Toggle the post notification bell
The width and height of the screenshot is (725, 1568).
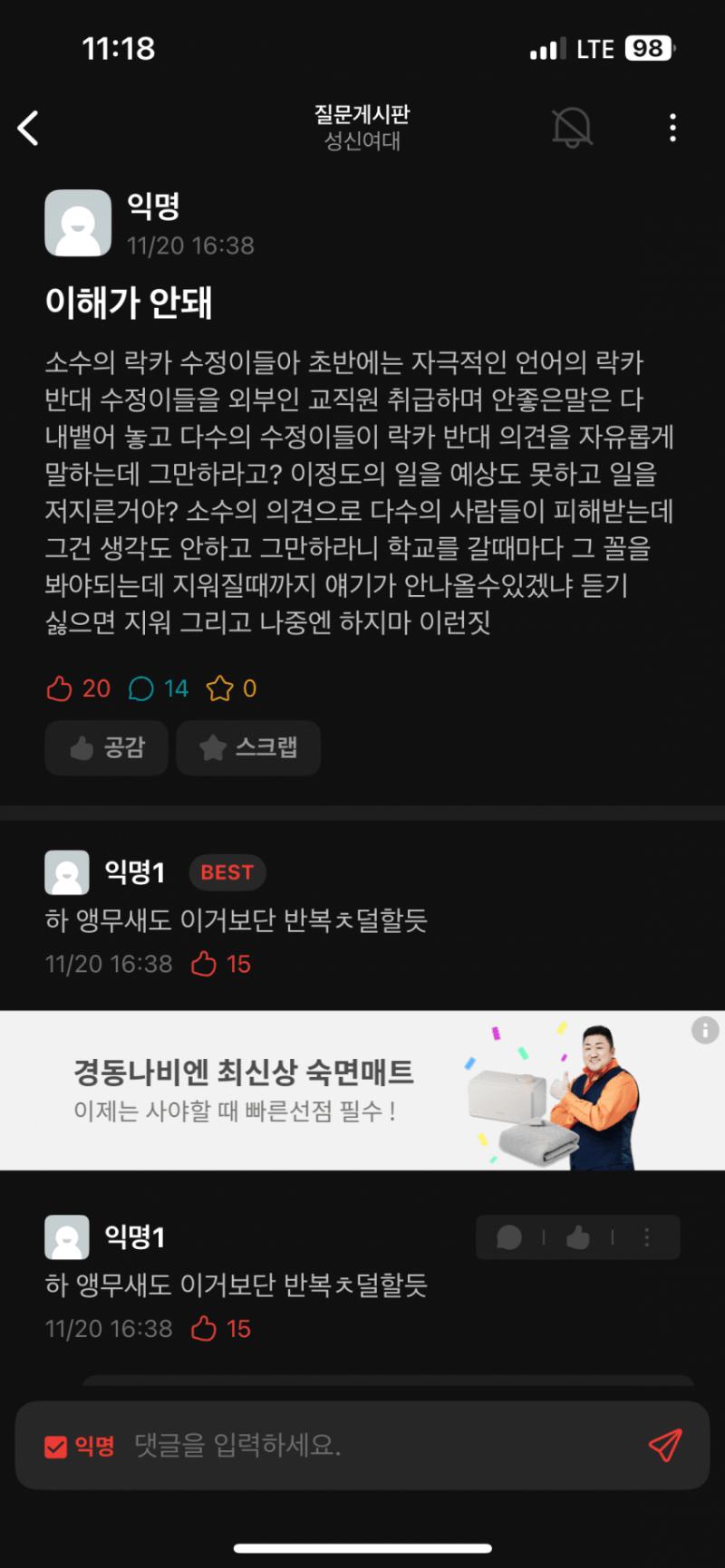tap(572, 128)
